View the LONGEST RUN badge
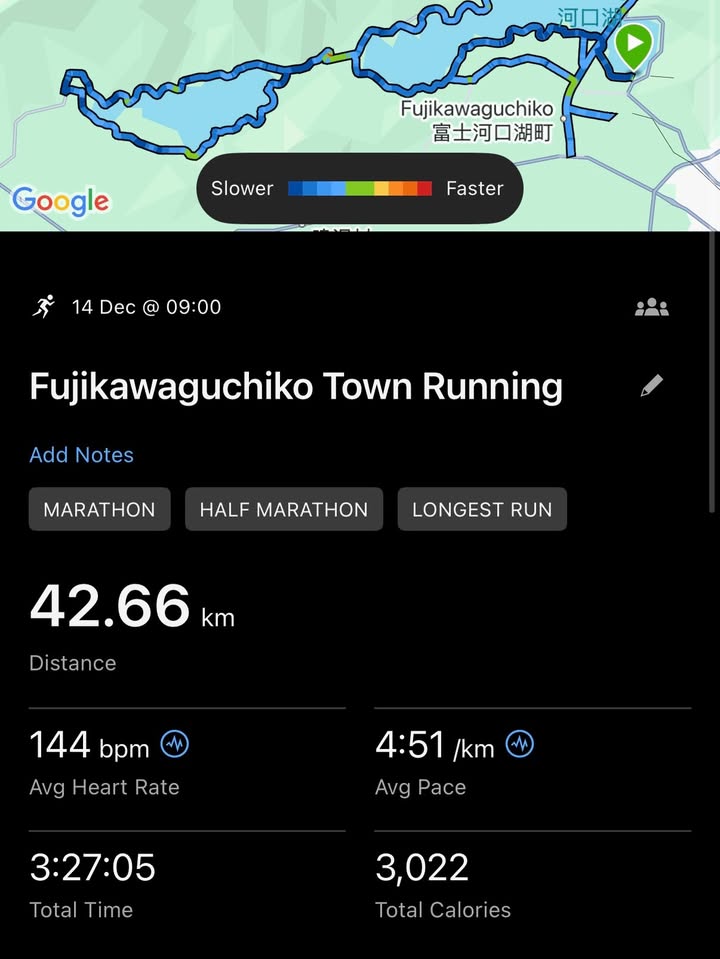The width and height of the screenshot is (720, 959). click(482, 509)
